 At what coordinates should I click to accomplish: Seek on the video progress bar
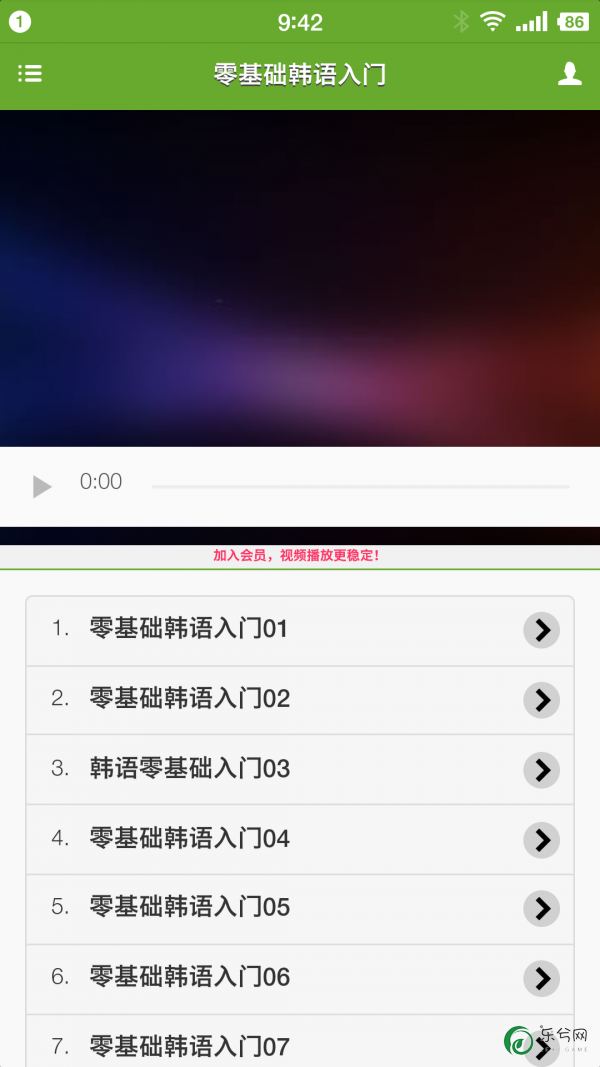tap(360, 487)
